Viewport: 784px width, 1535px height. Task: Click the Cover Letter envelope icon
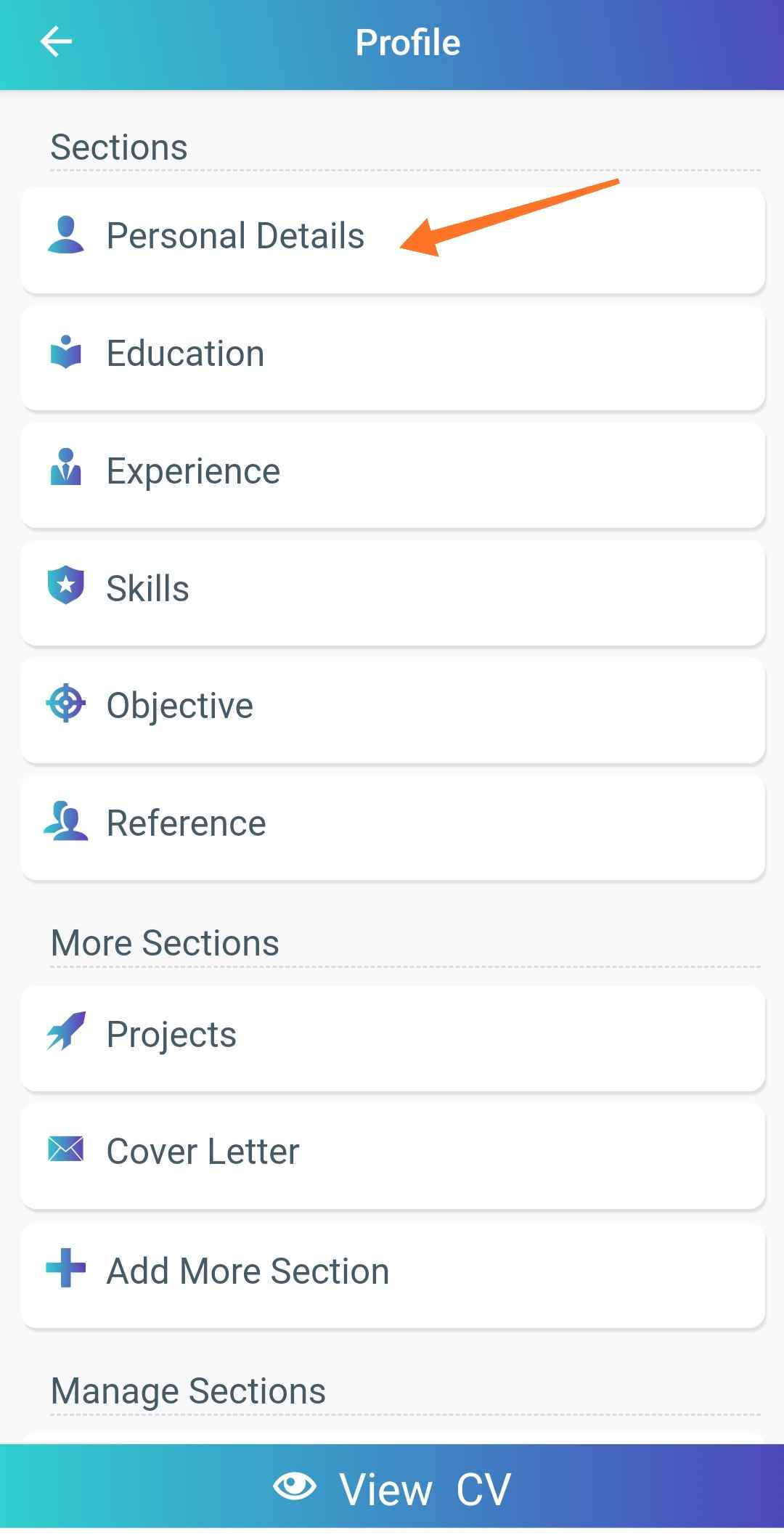coord(66,1150)
